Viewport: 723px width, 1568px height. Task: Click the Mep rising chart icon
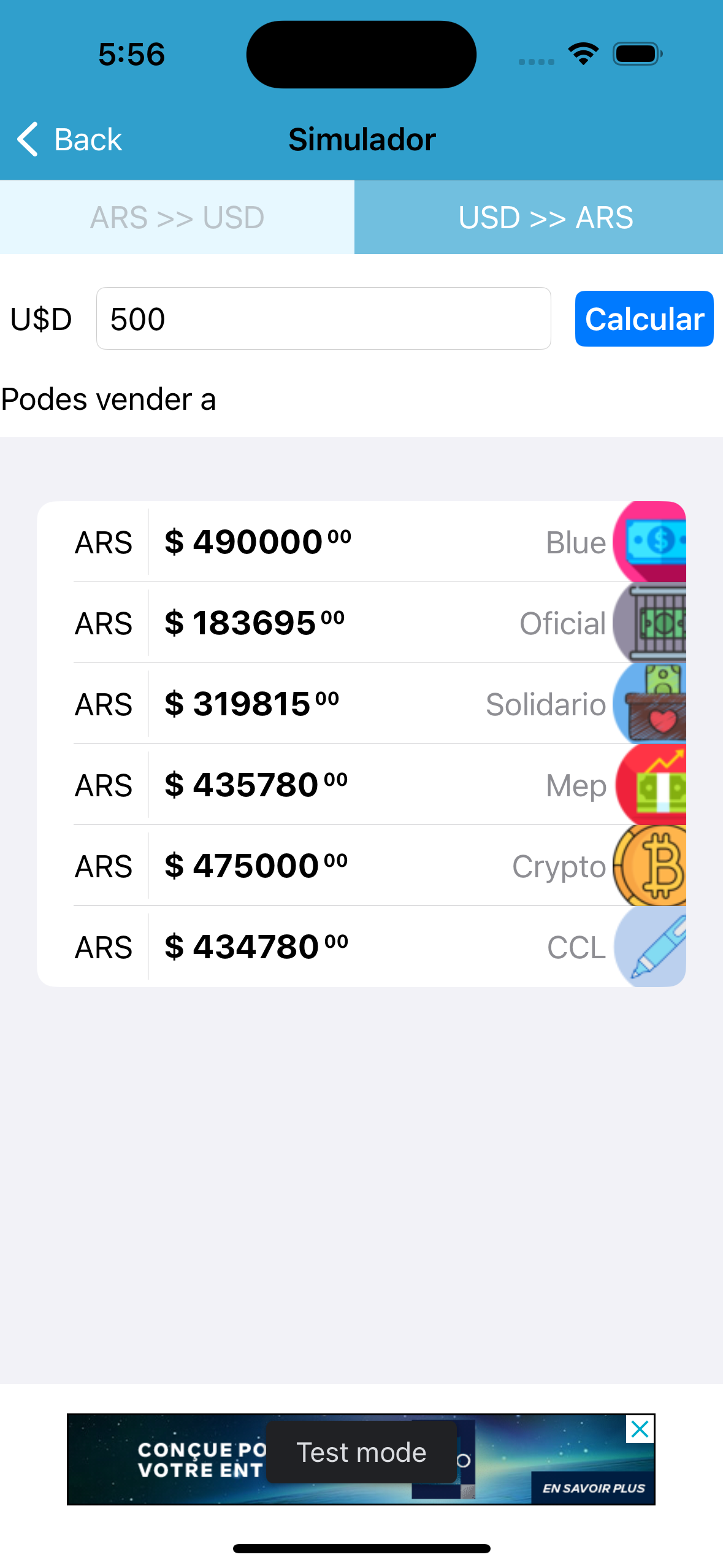tap(652, 785)
